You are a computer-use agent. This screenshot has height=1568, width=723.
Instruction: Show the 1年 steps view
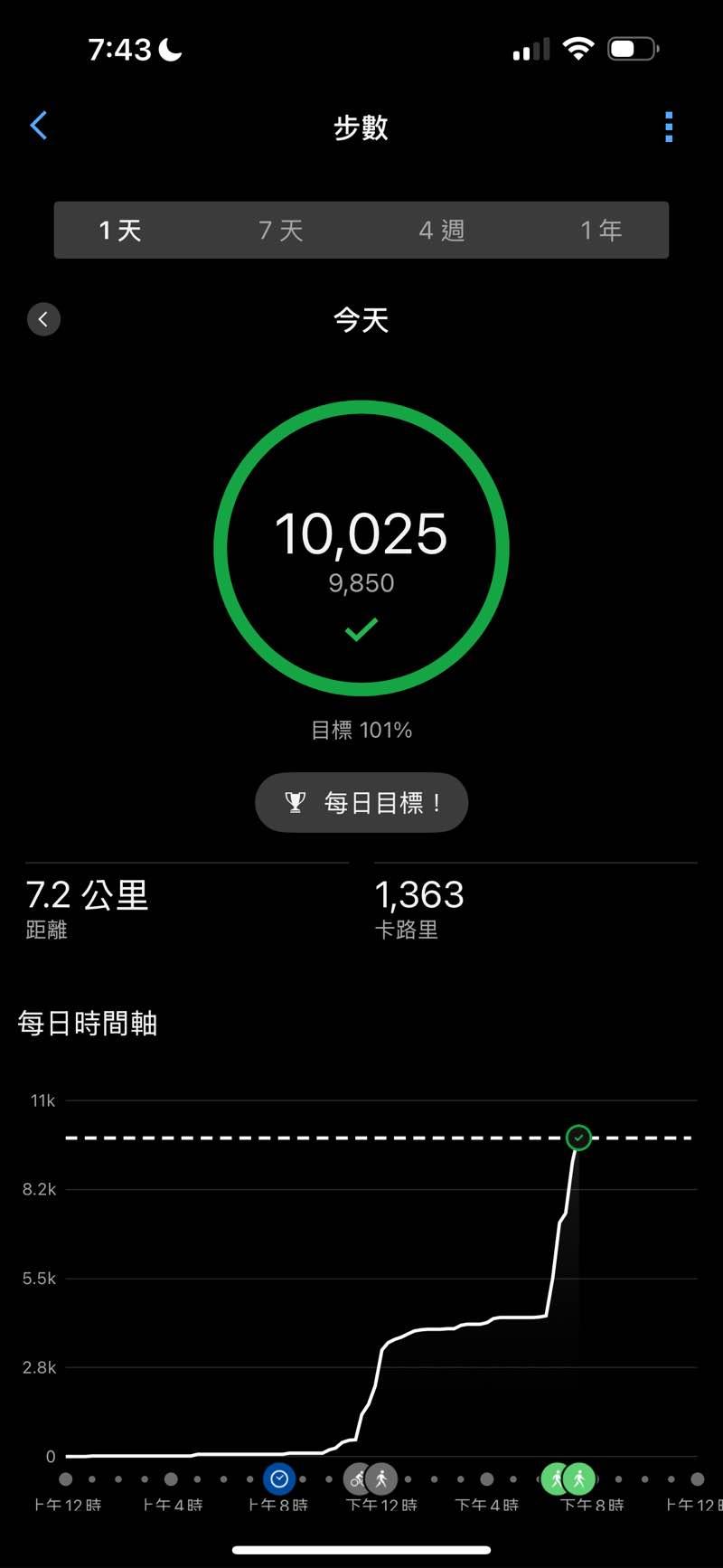click(x=601, y=231)
